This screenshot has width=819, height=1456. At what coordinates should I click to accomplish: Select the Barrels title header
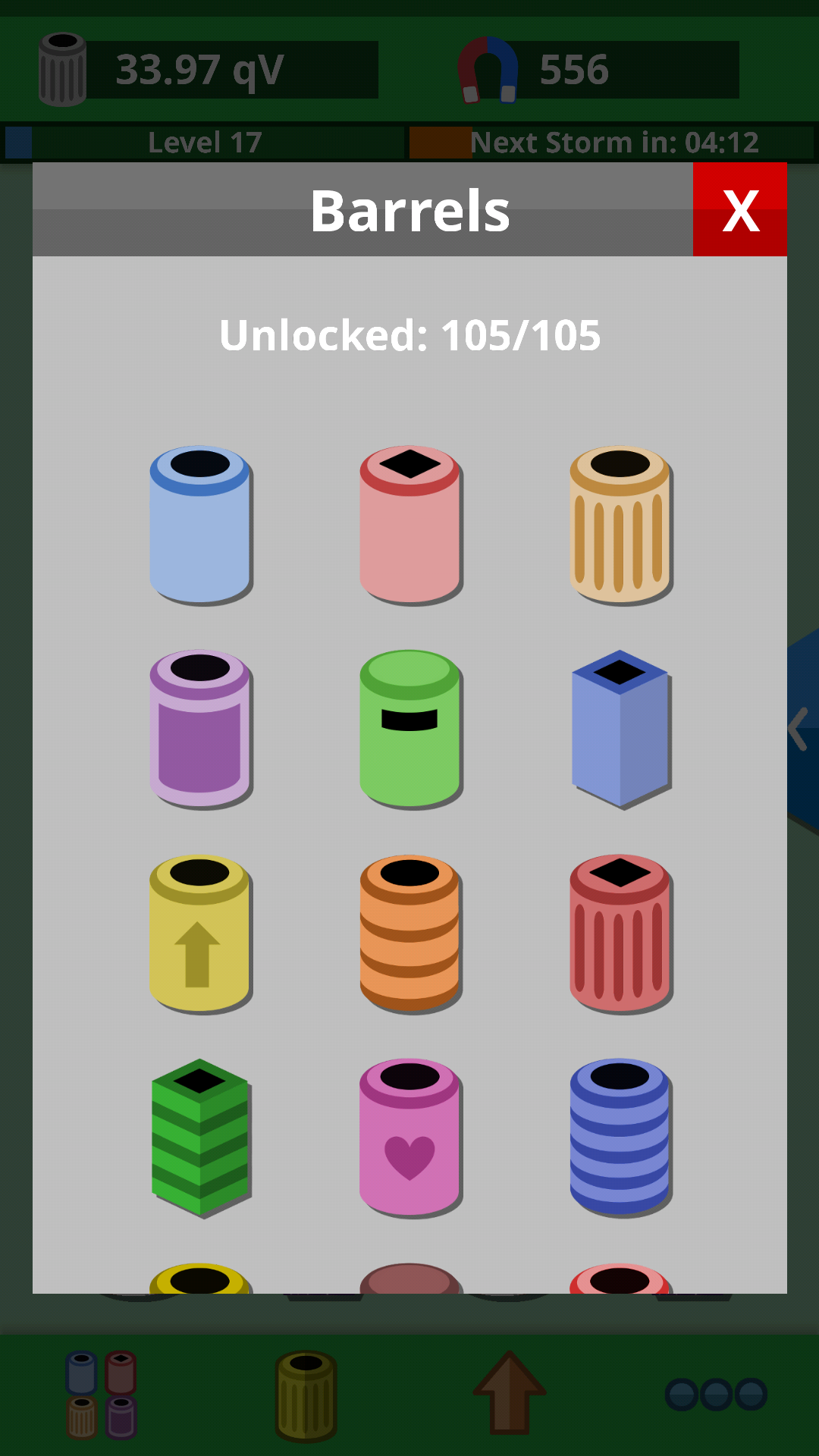pos(410,210)
